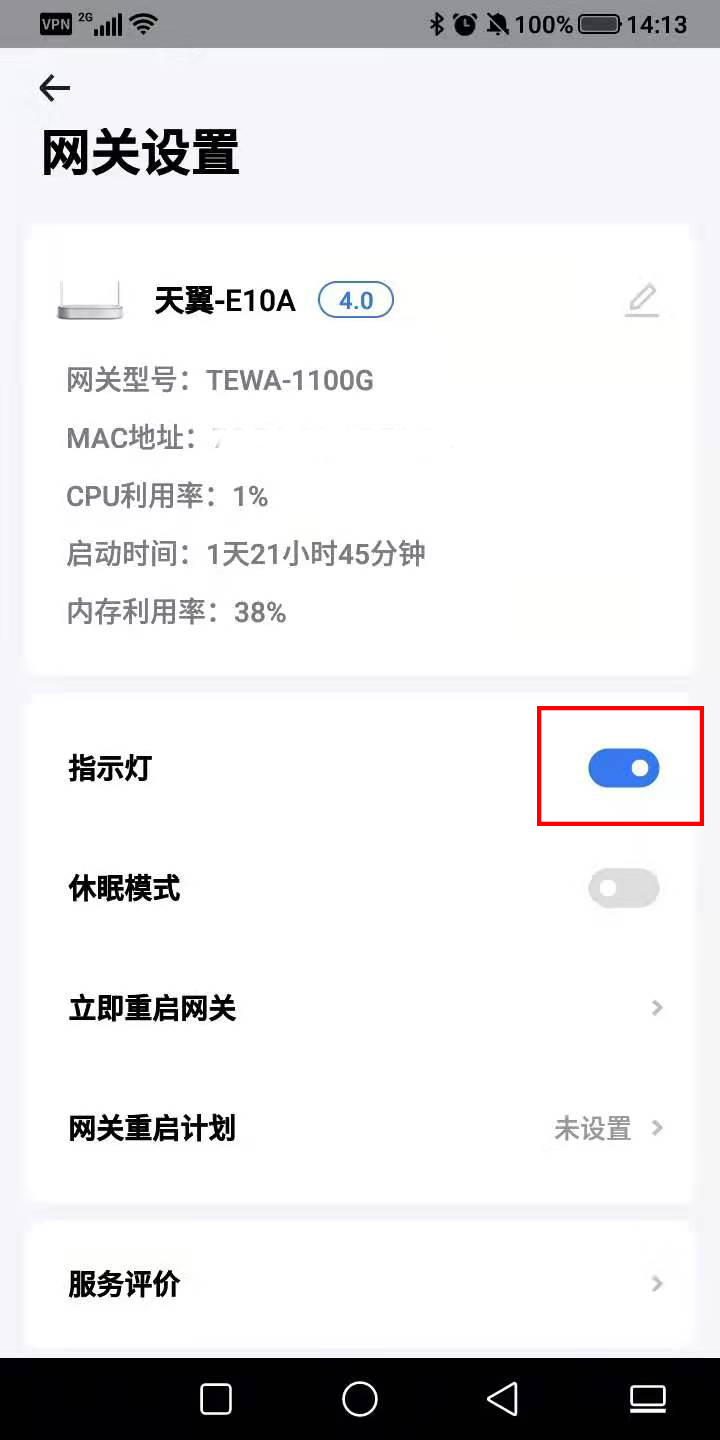Tap the system home button

[360, 1399]
